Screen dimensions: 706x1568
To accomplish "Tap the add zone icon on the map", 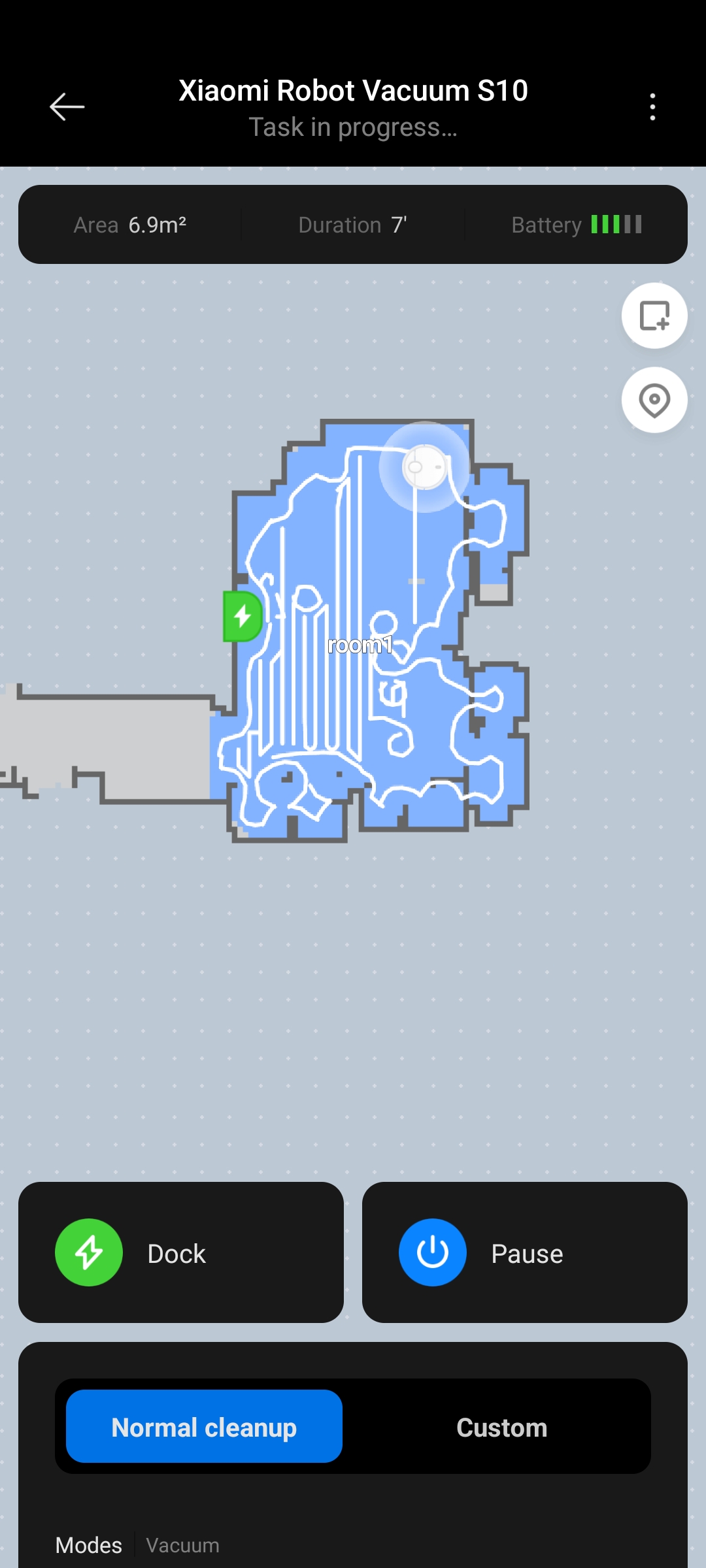I will (x=654, y=316).
